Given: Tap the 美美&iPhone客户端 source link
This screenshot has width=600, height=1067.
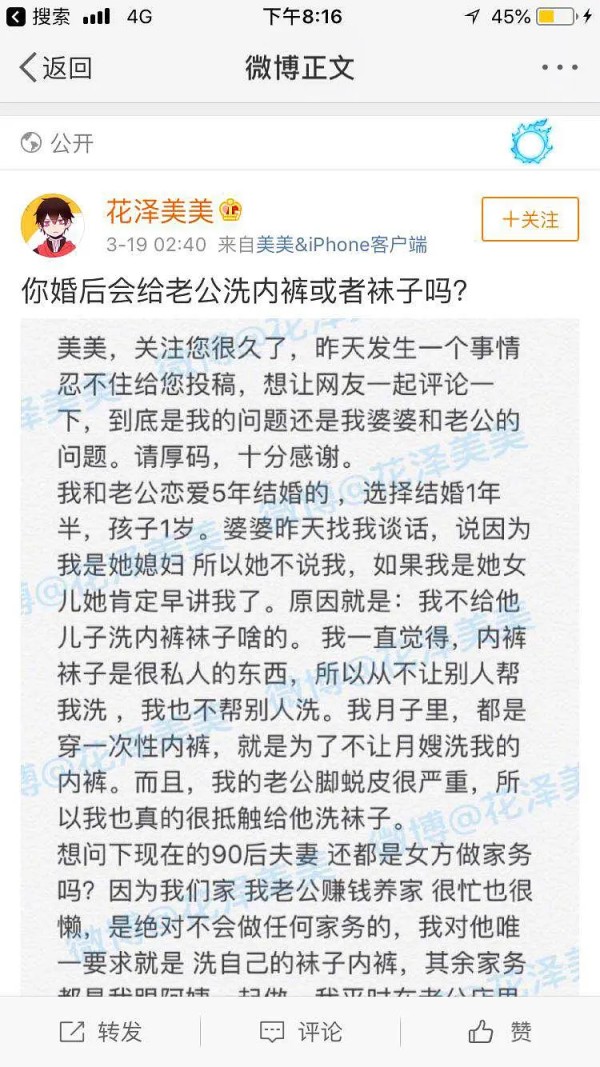Looking at the screenshot, I should coord(341,244).
